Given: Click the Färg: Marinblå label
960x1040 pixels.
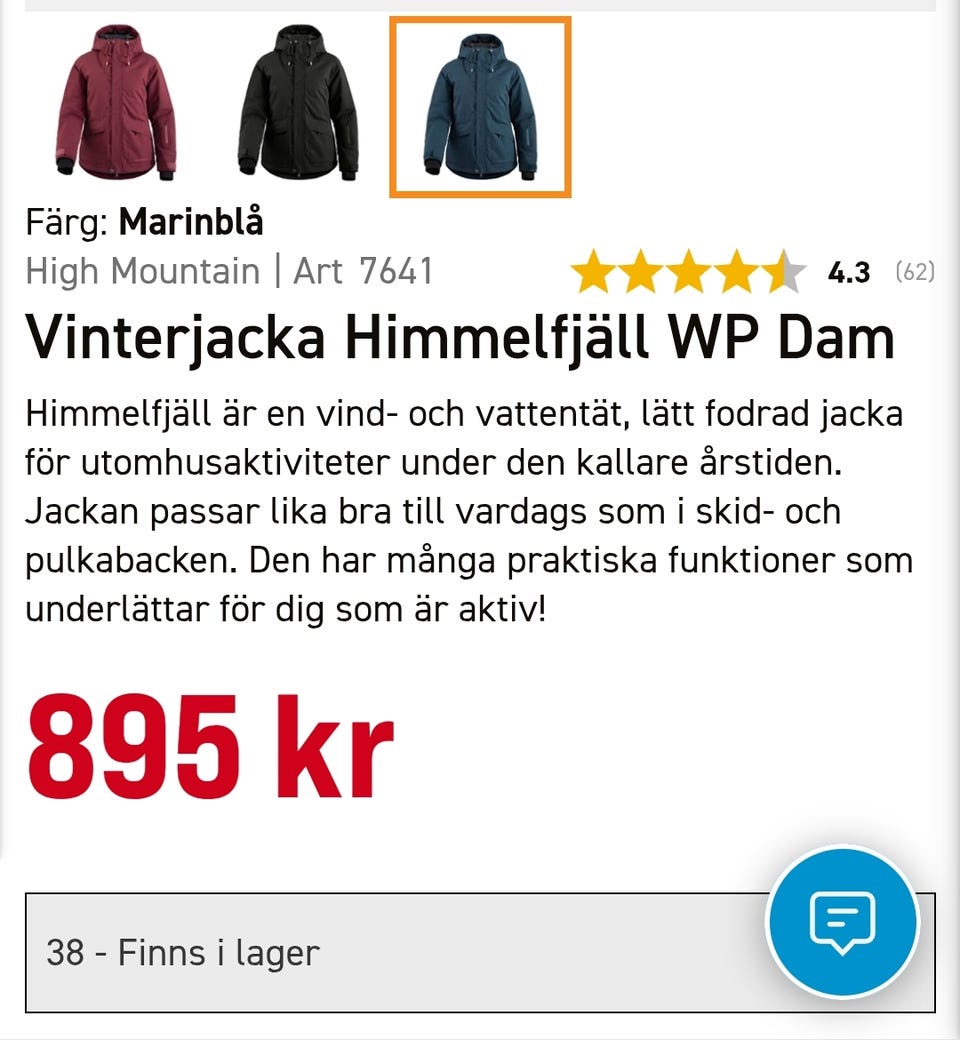Looking at the screenshot, I should click(144, 222).
